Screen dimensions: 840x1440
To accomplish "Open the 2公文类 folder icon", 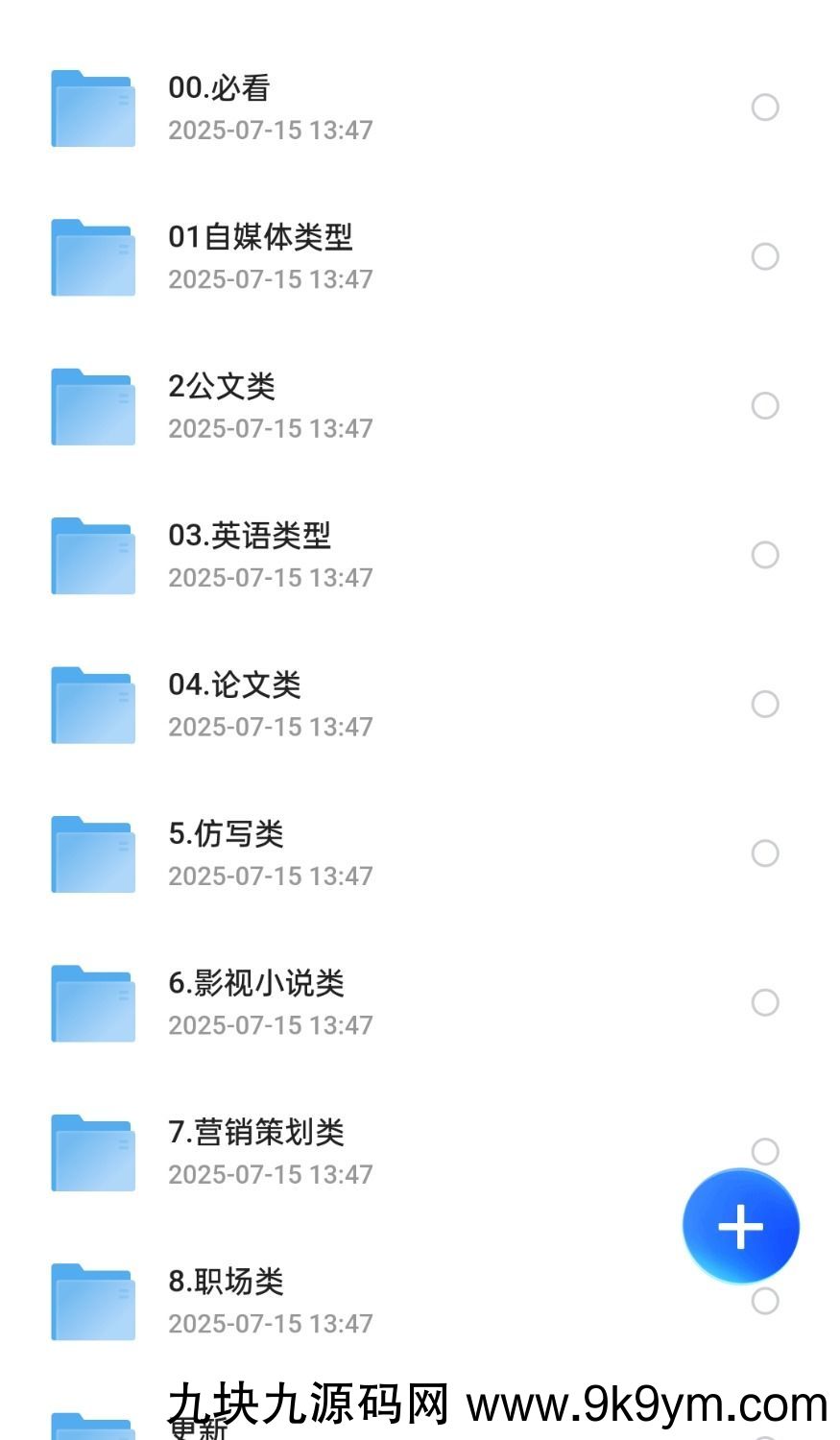I will click(92, 406).
